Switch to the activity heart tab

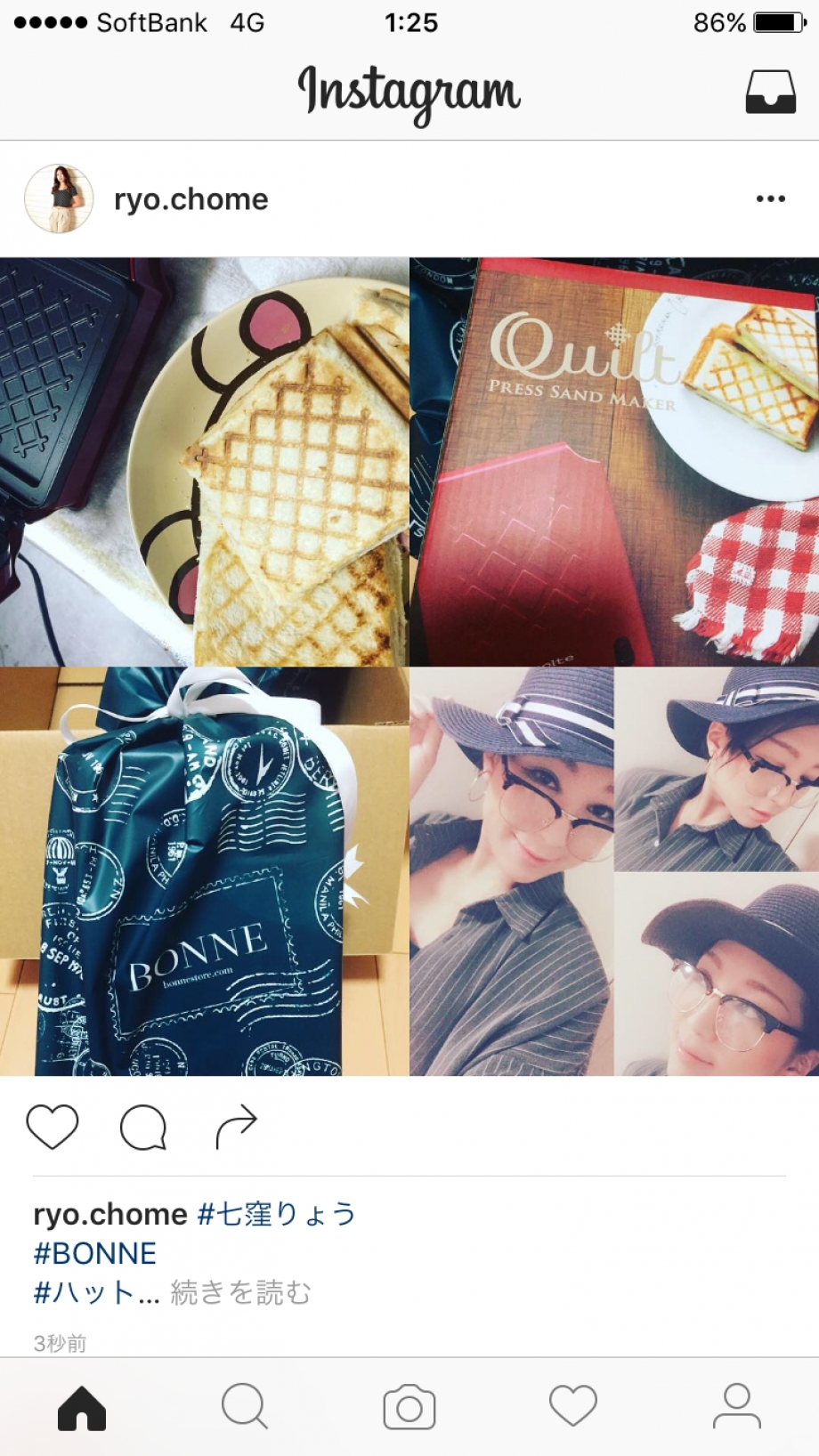coord(572,1408)
